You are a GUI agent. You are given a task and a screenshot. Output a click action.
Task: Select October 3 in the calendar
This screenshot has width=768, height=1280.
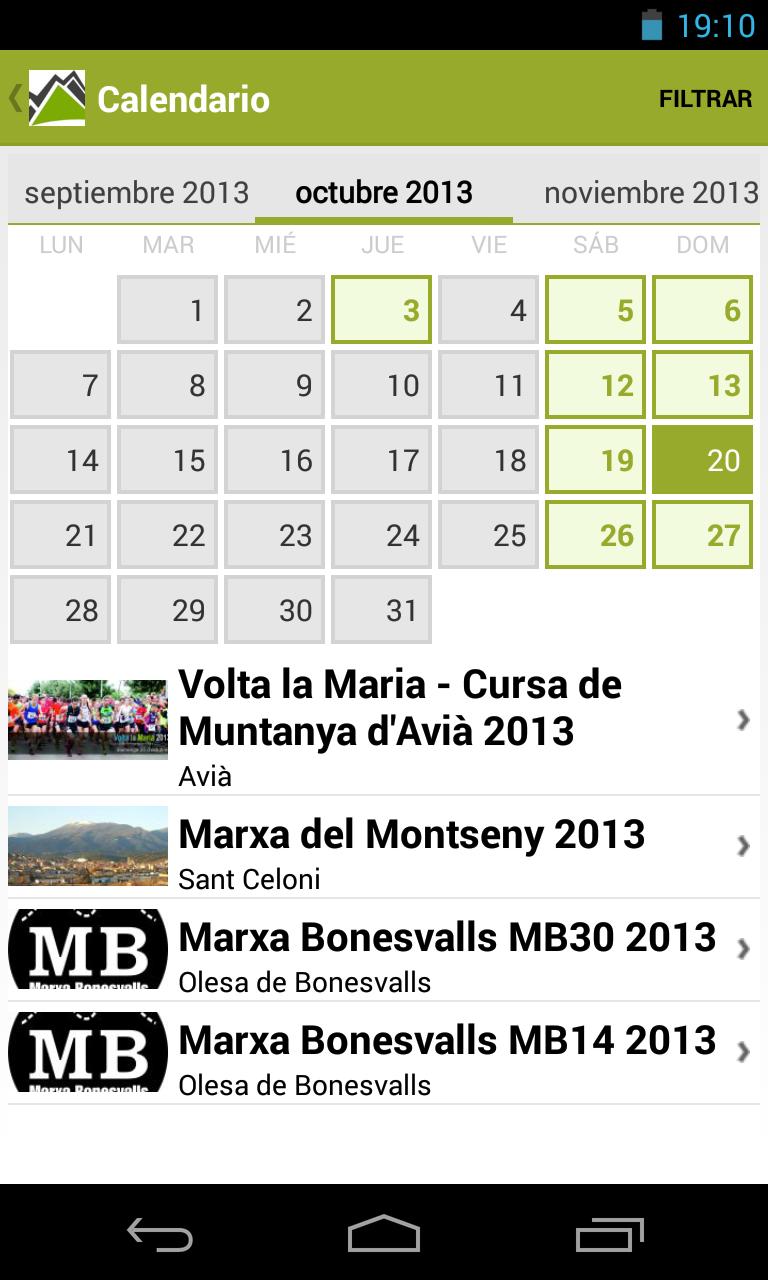(x=382, y=310)
